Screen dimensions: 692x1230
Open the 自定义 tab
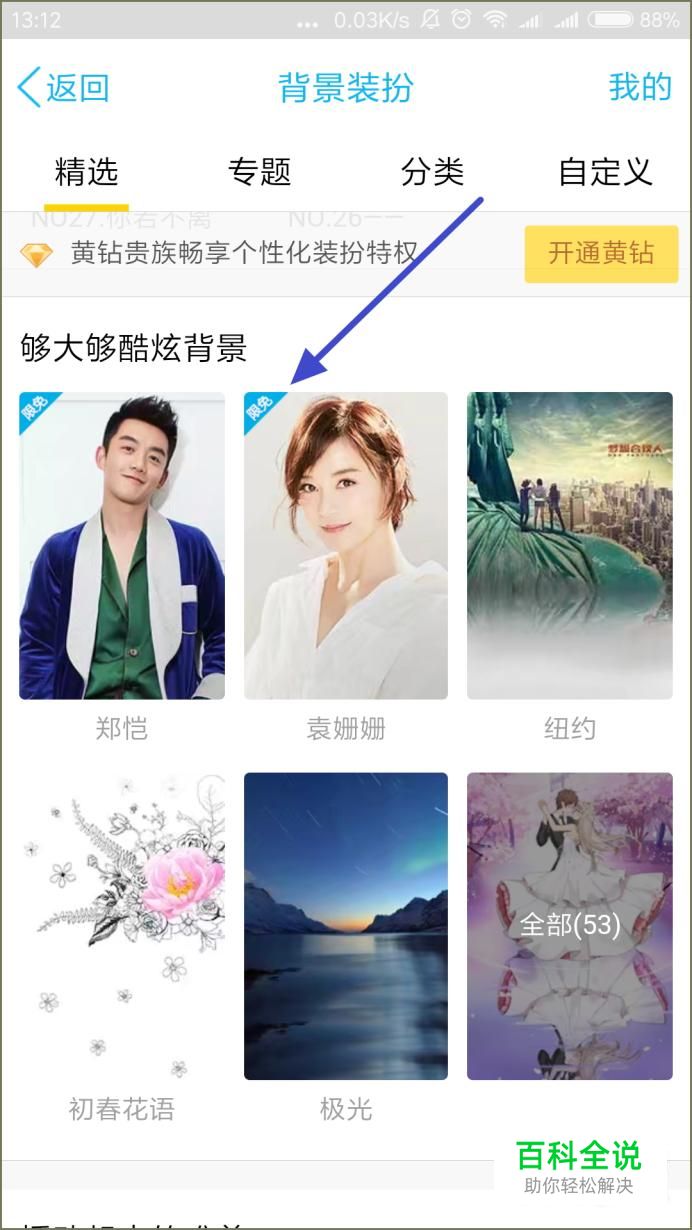point(604,172)
